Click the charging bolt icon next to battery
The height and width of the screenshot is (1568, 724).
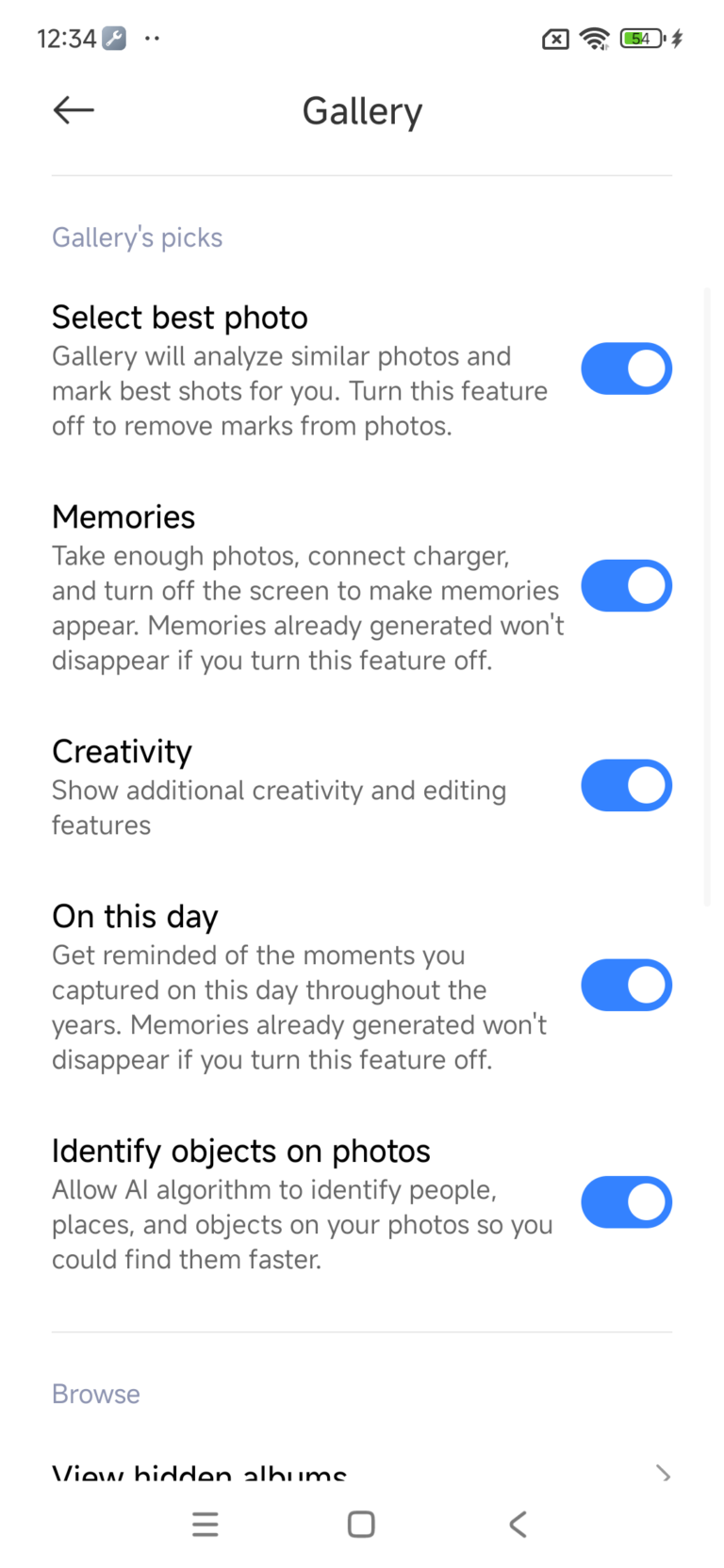pos(677,38)
